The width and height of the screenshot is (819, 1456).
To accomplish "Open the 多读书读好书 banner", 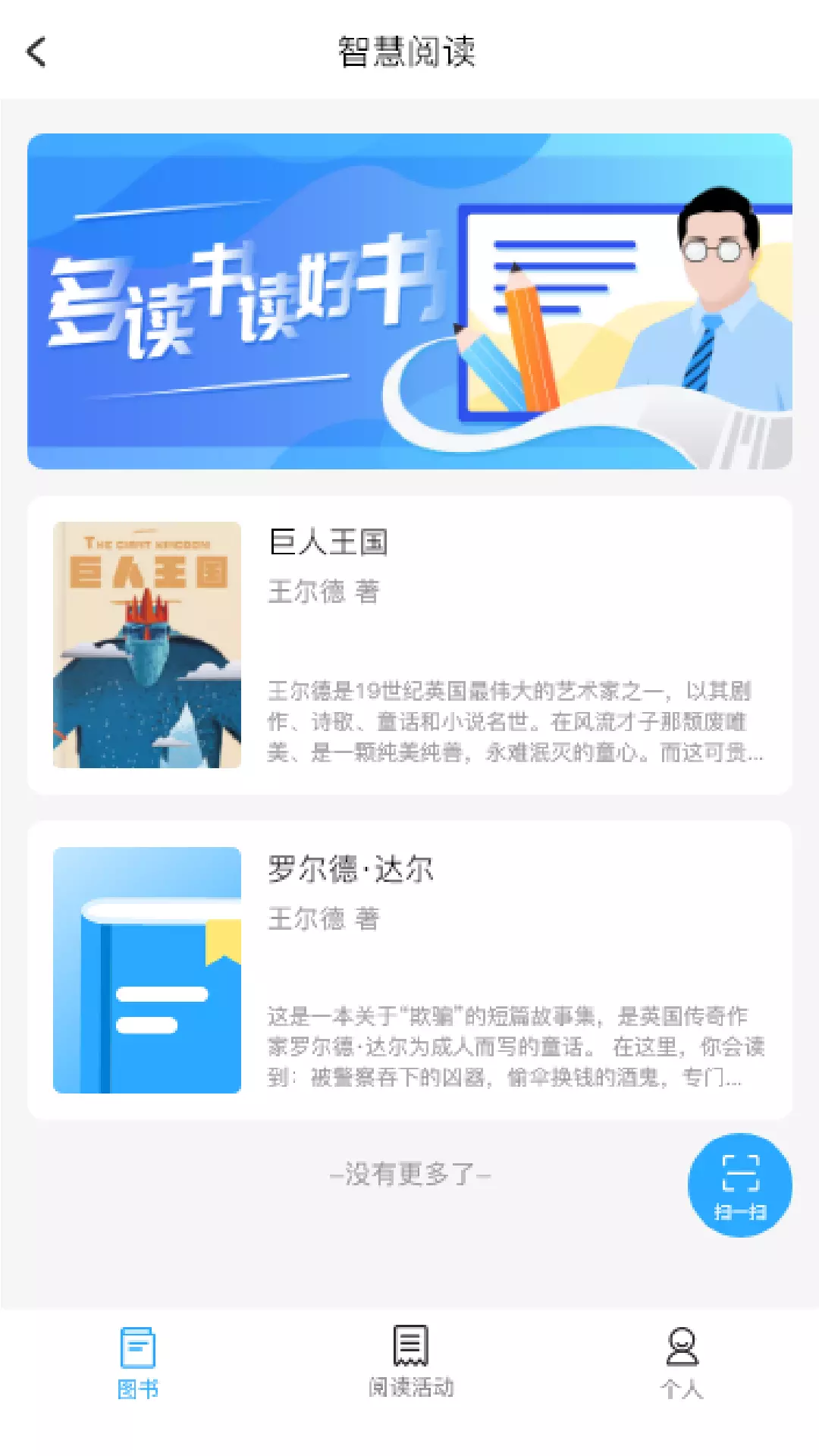I will pyautogui.click(x=409, y=301).
